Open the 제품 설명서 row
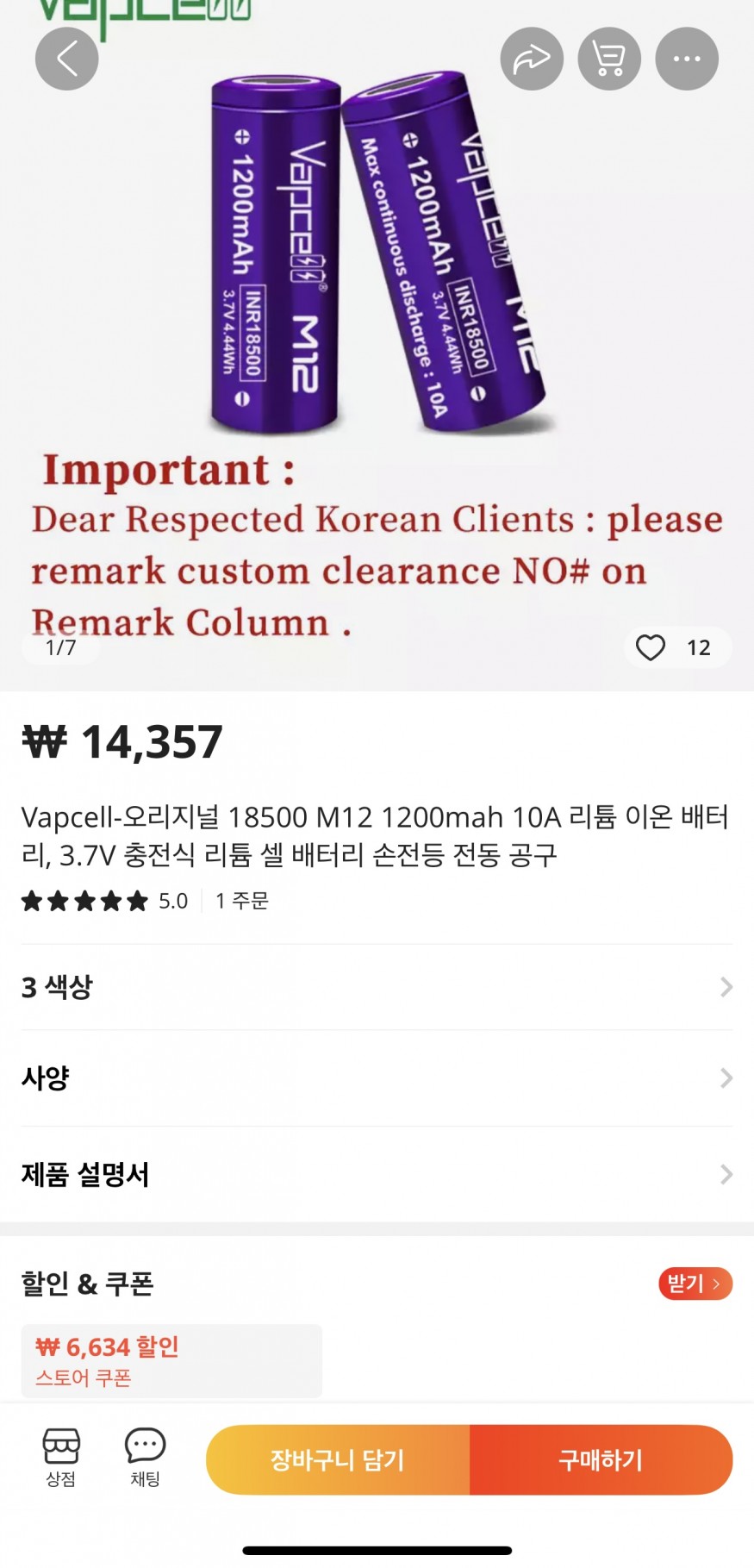 point(377,1174)
